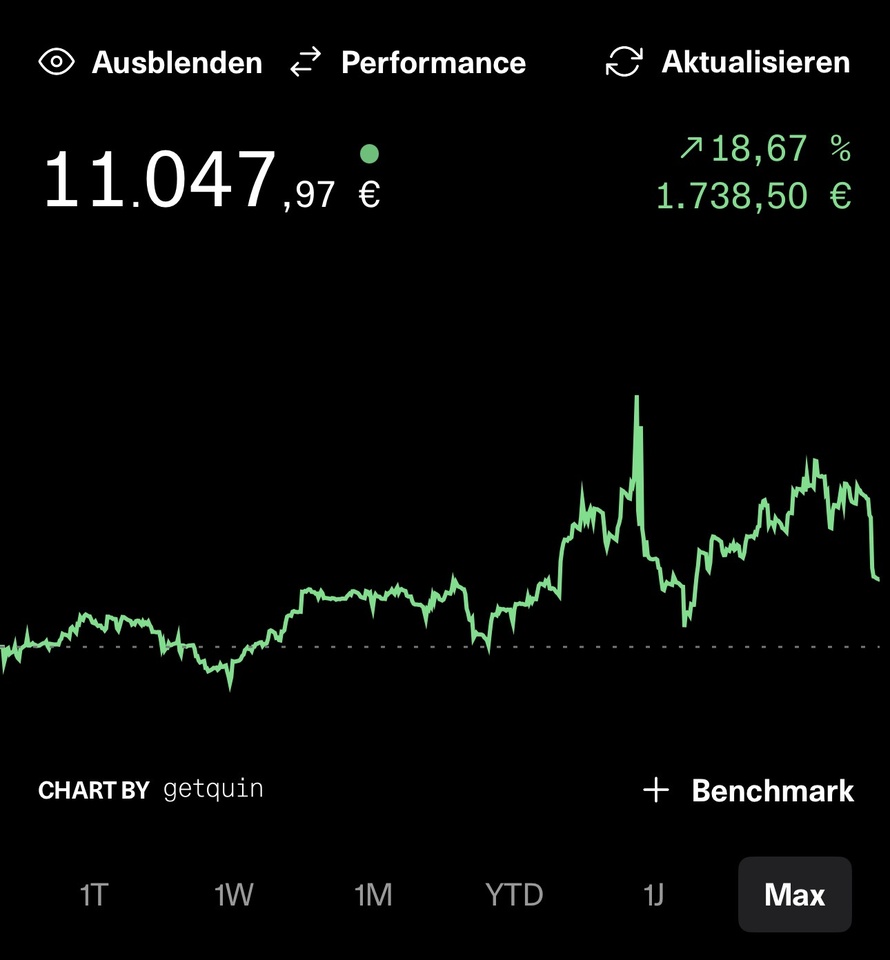The height and width of the screenshot is (960, 890).
Task: Select the 1T time range
Action: click(93, 894)
